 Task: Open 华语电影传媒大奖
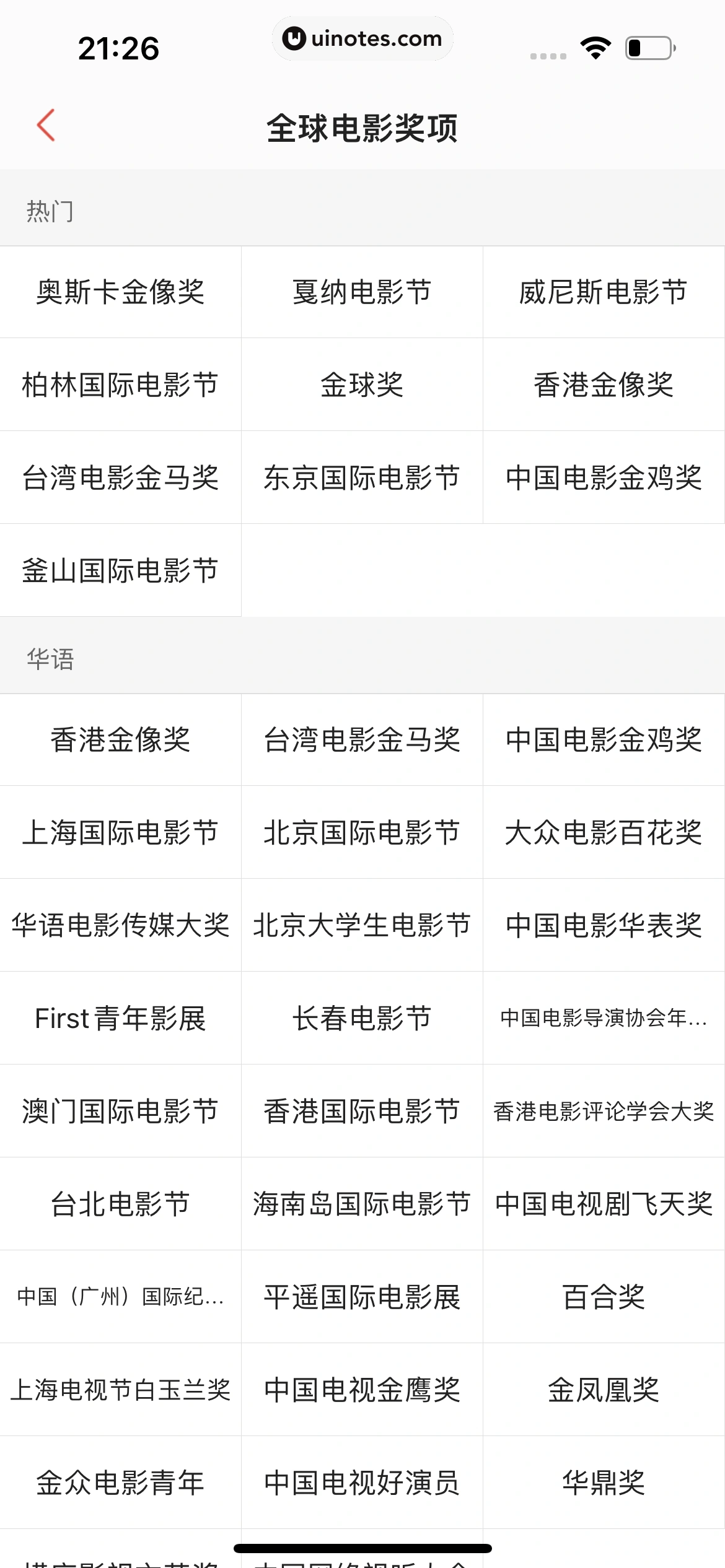[120, 925]
